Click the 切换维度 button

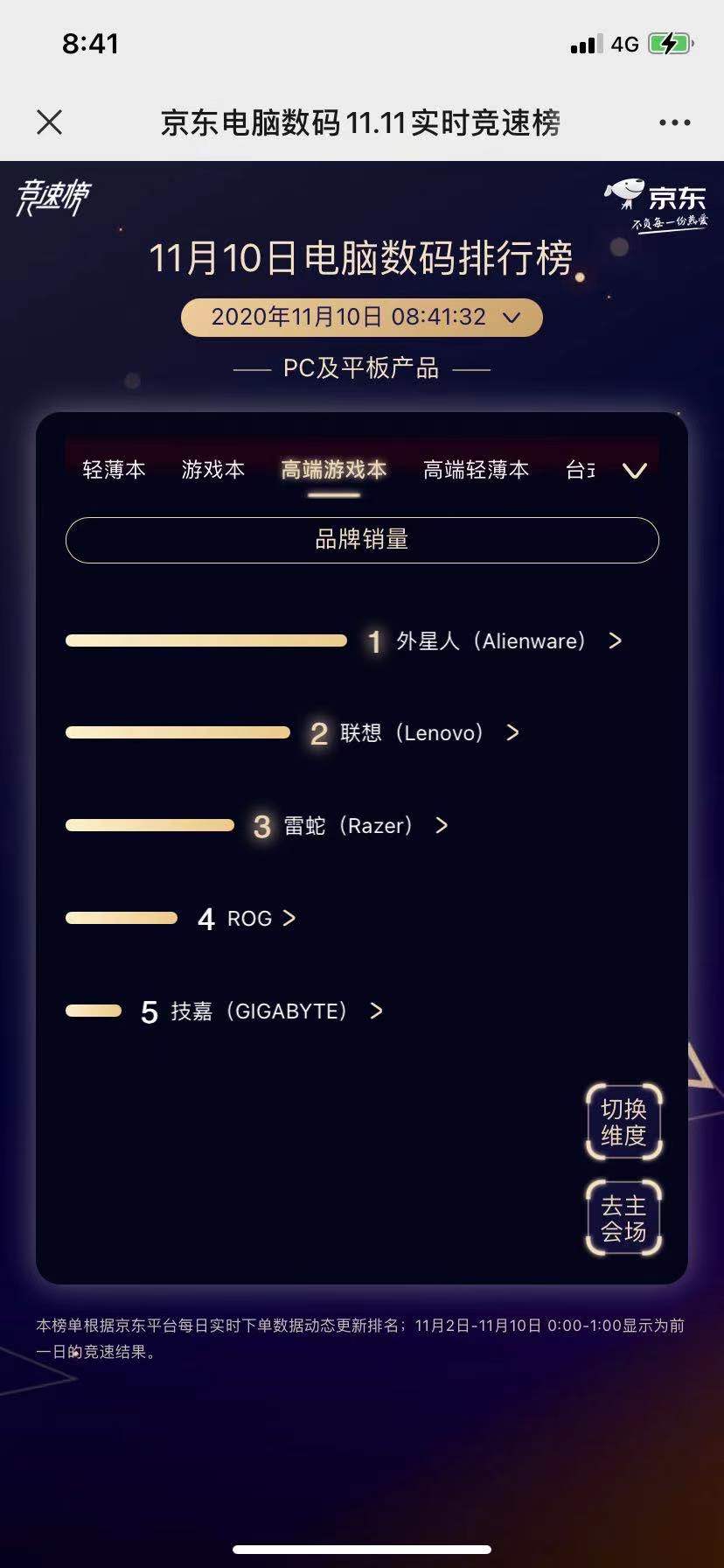(623, 1123)
